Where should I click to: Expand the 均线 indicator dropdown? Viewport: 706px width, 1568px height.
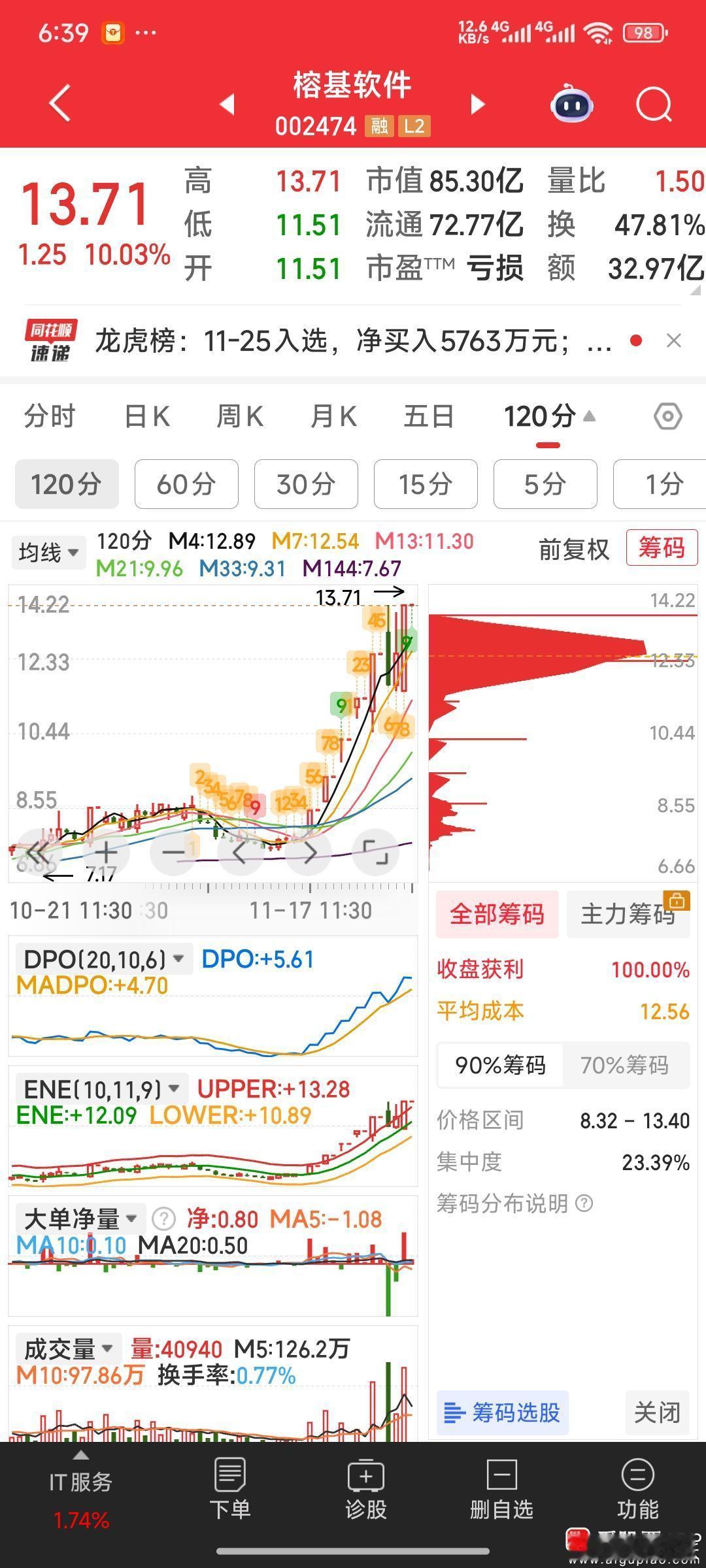[48, 553]
